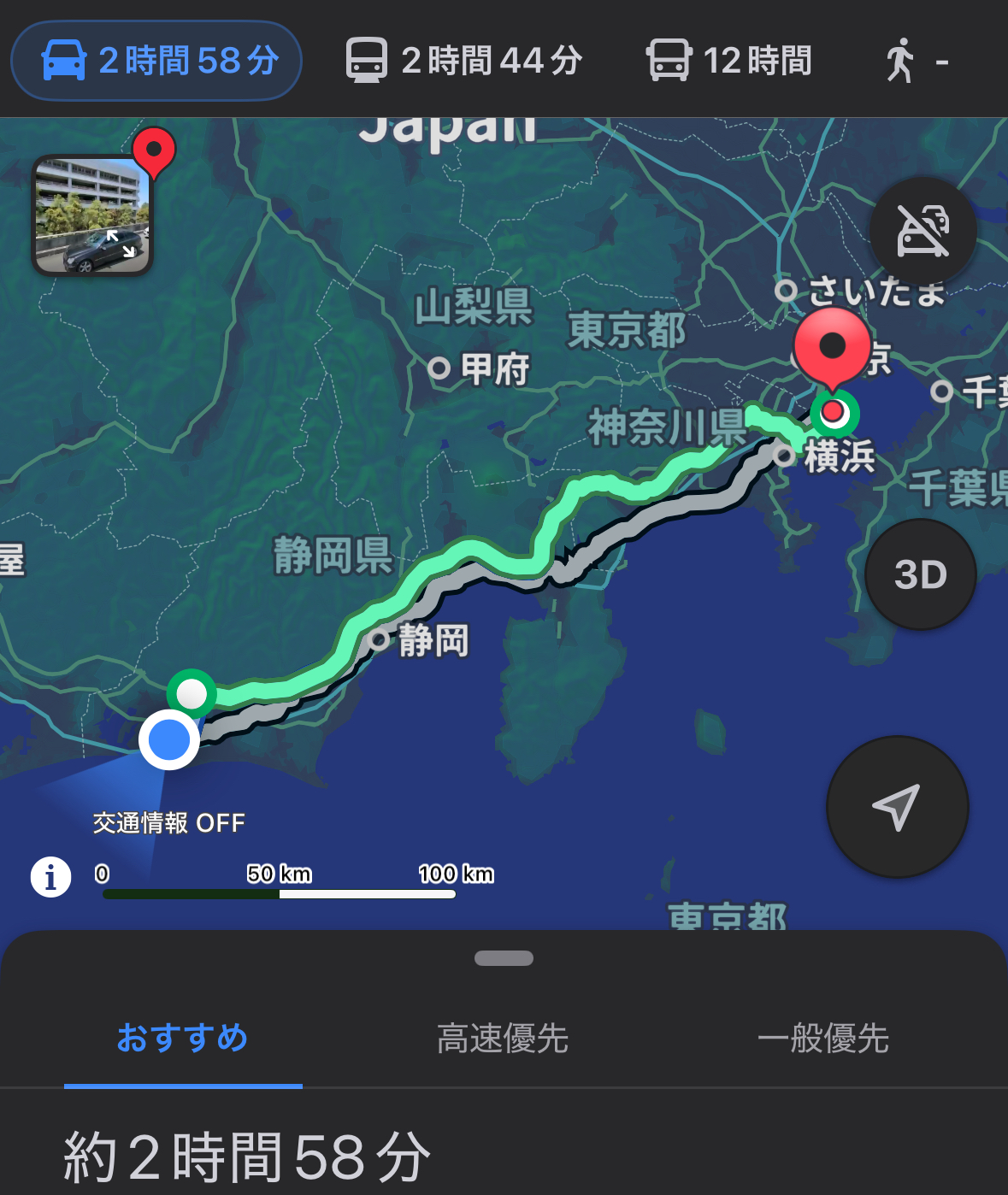Switch to the 高速優先 tab
The width and height of the screenshot is (1008, 1195).
pos(503,1039)
